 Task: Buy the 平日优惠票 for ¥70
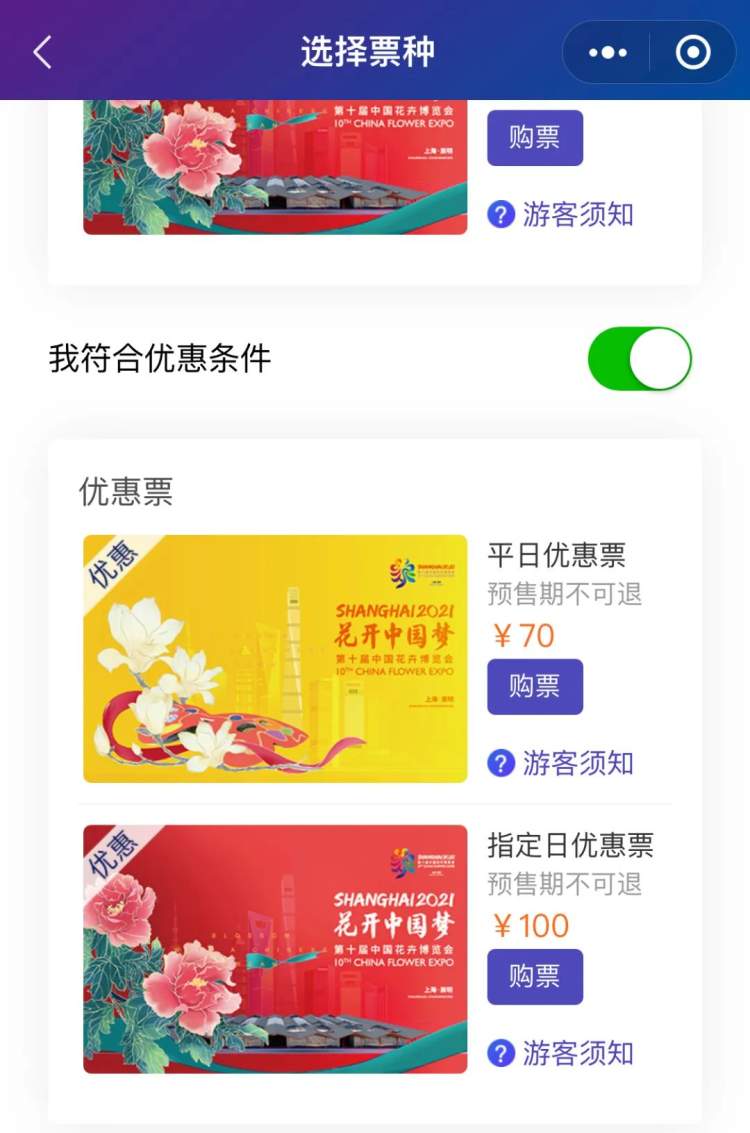[x=535, y=686]
